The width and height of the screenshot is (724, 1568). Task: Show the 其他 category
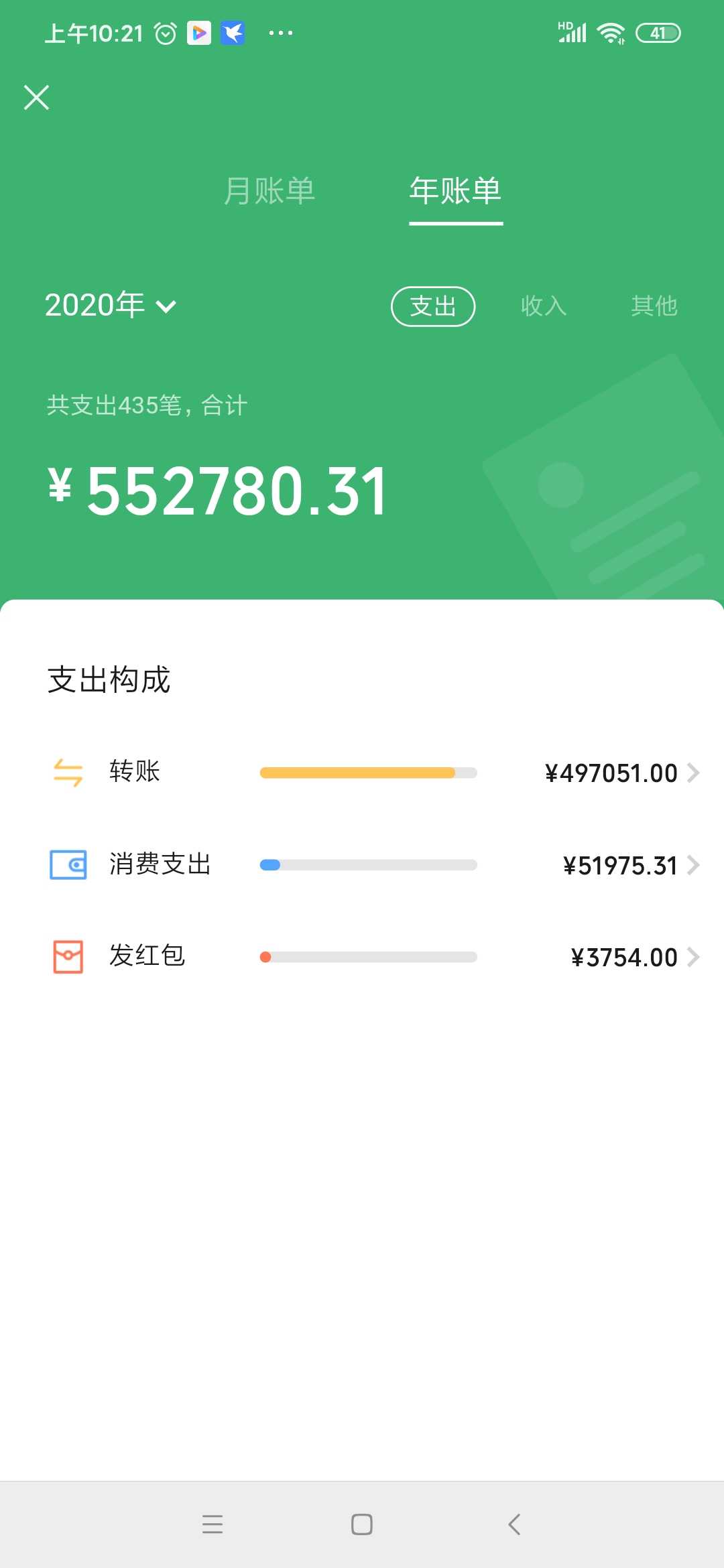(x=654, y=306)
